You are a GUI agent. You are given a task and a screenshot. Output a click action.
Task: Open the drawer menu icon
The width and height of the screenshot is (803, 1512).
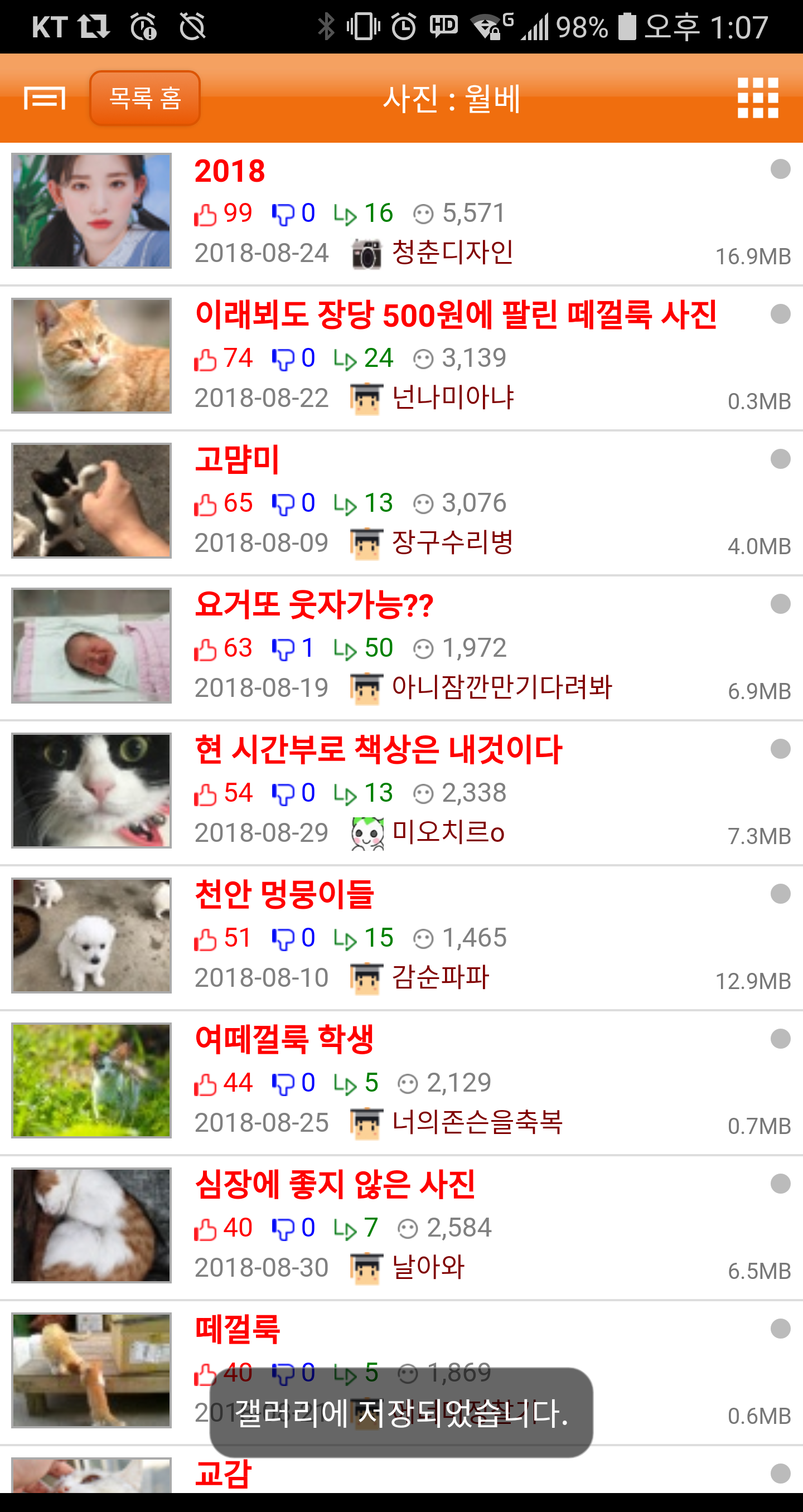click(x=44, y=98)
